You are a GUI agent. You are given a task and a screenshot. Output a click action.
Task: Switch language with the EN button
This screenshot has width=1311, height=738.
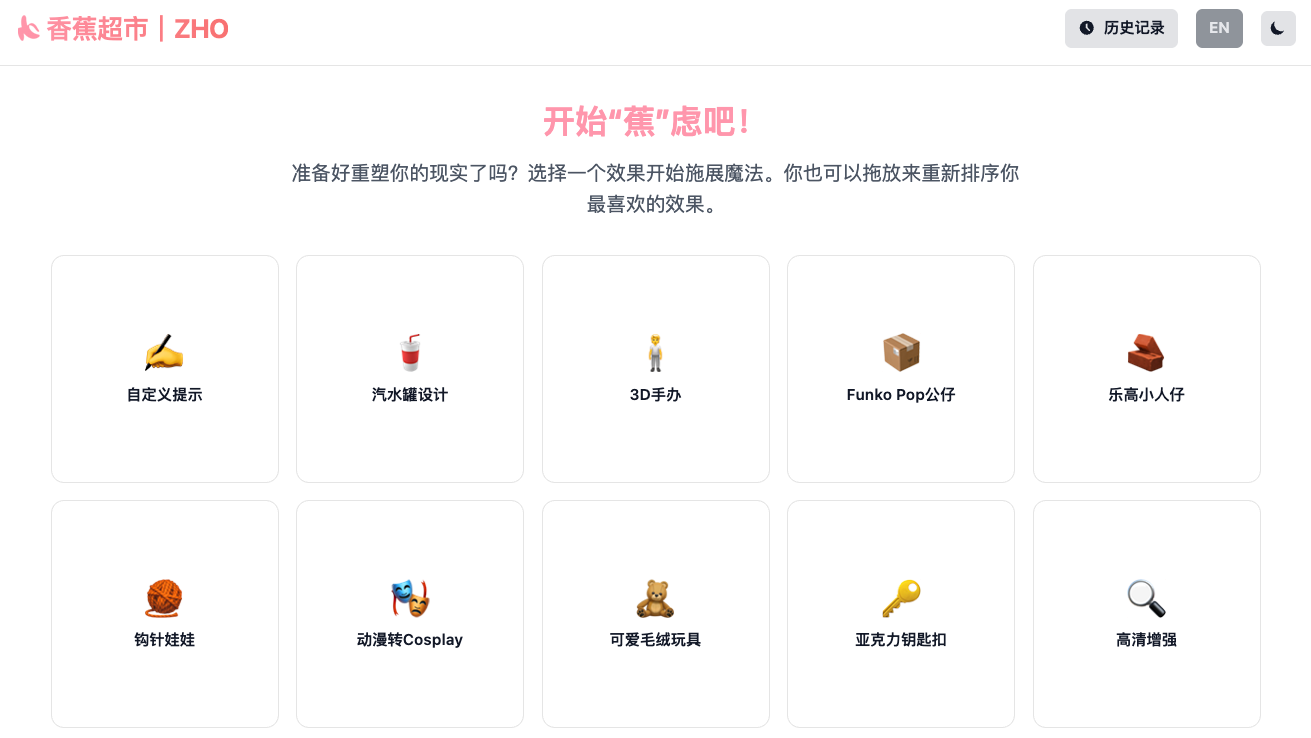point(1219,28)
